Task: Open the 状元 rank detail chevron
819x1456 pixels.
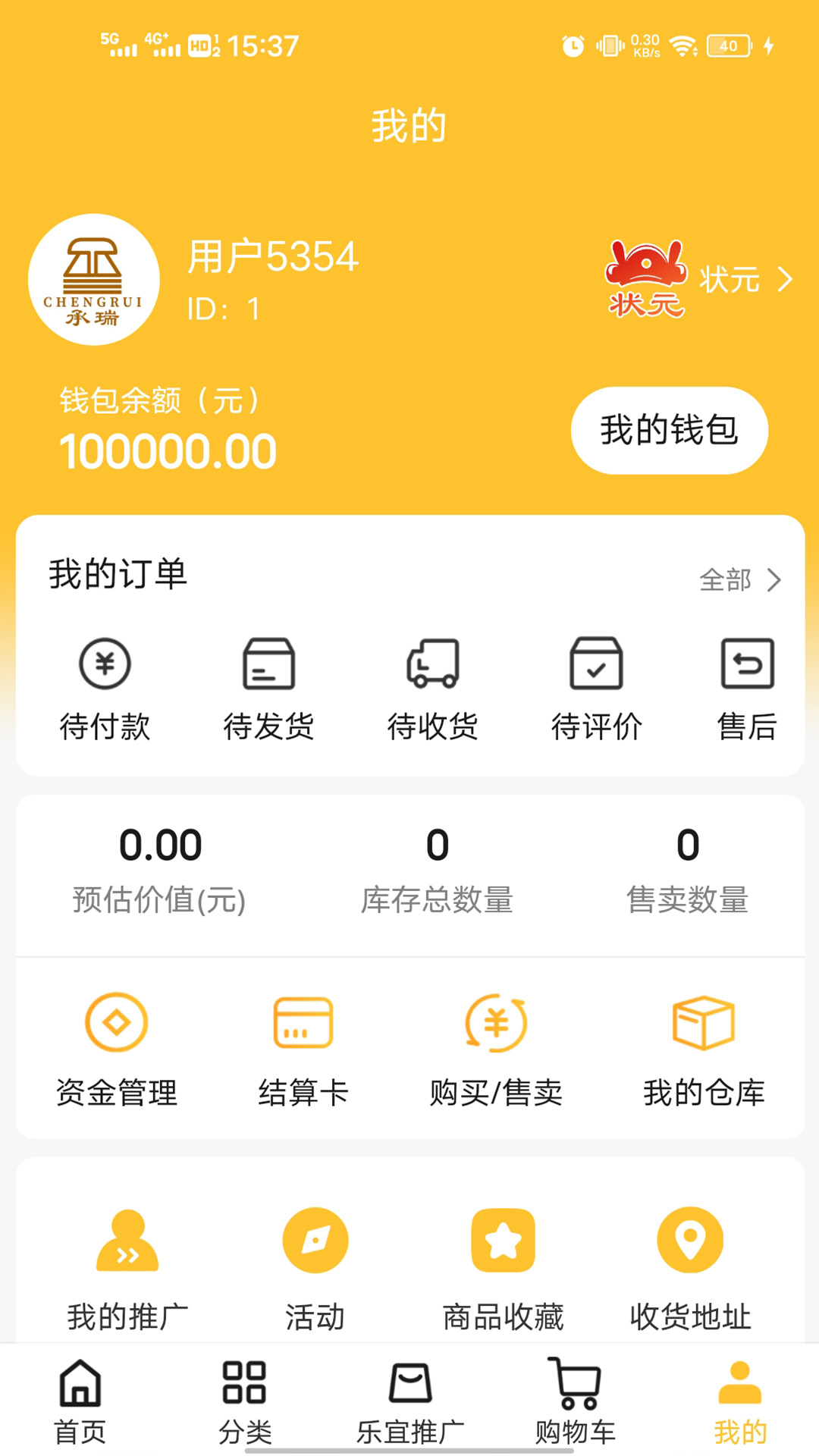Action: (786, 280)
